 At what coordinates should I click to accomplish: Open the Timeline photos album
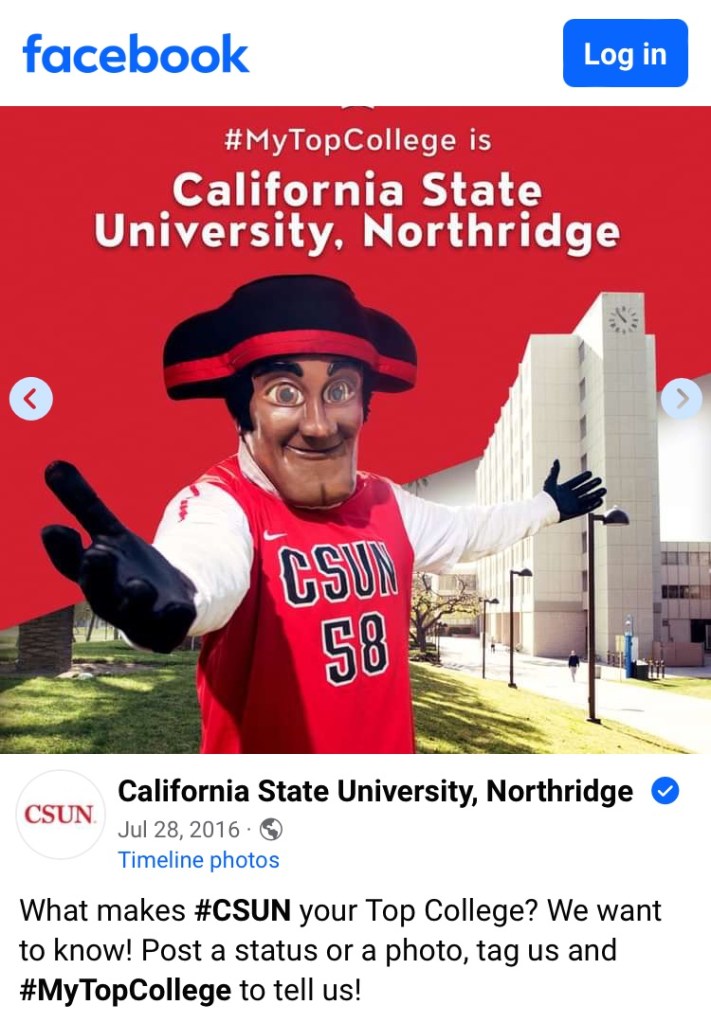coord(198,860)
